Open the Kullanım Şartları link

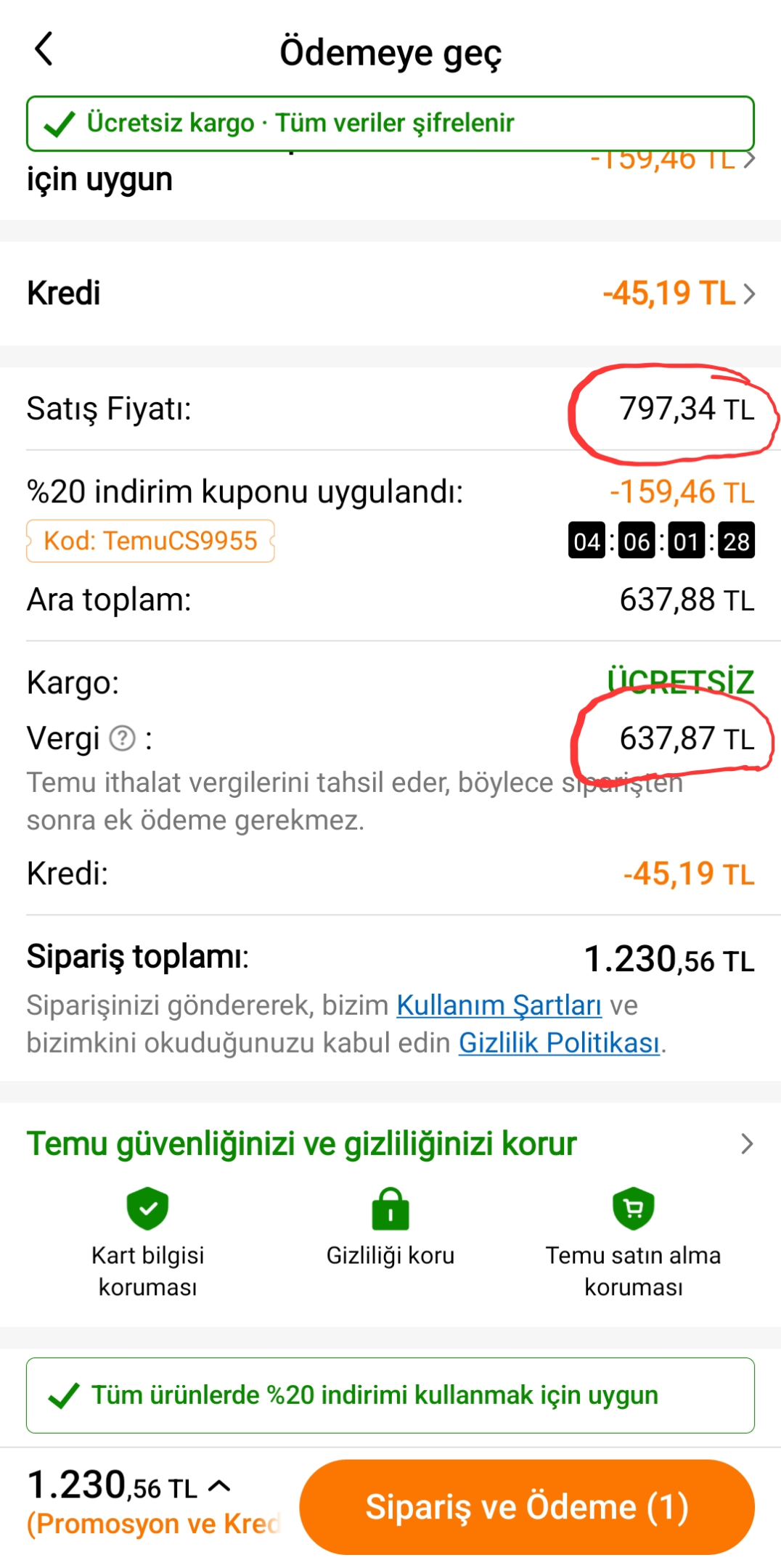[x=499, y=1005]
